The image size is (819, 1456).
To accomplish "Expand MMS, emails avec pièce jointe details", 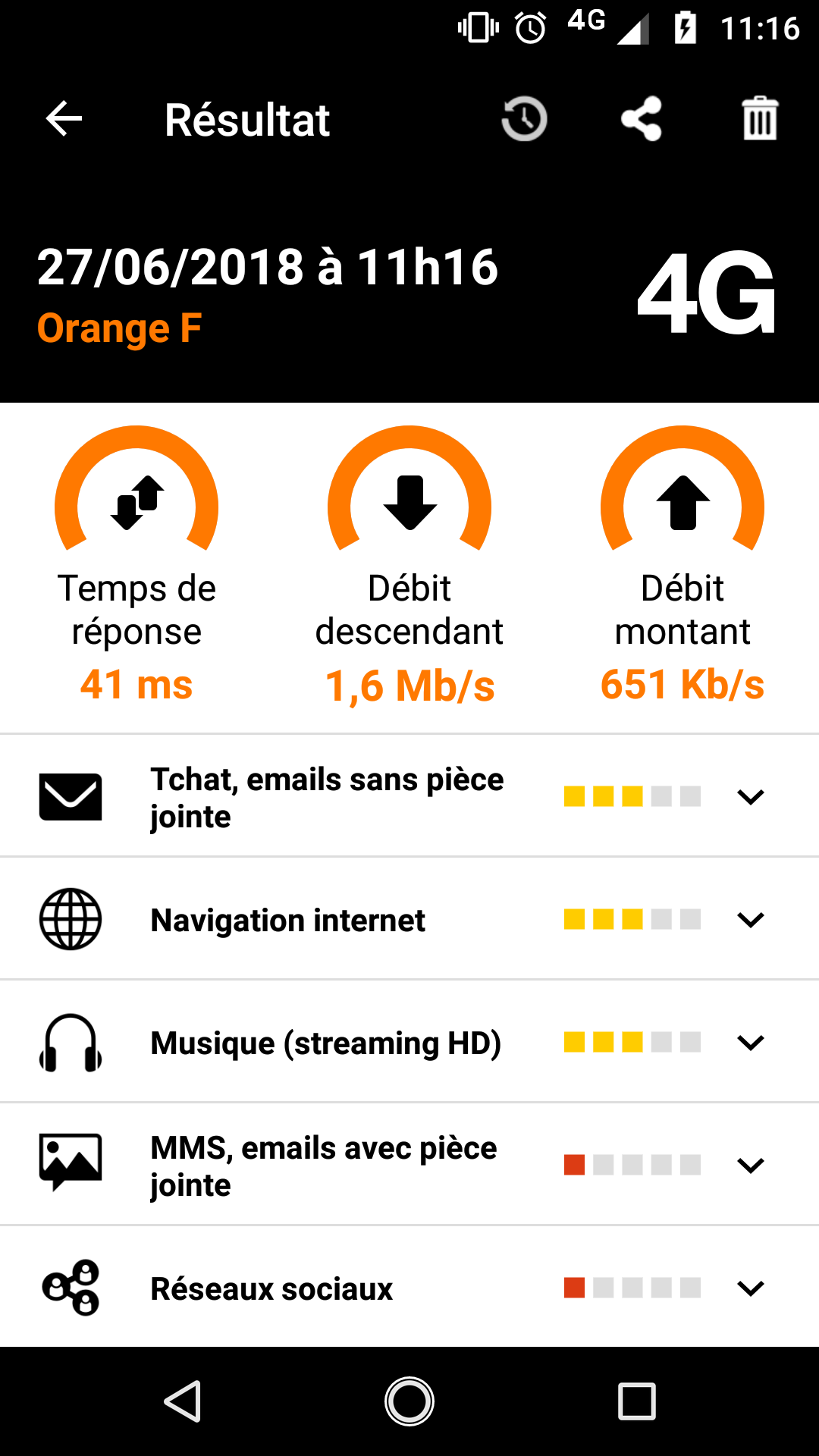I will (750, 1166).
